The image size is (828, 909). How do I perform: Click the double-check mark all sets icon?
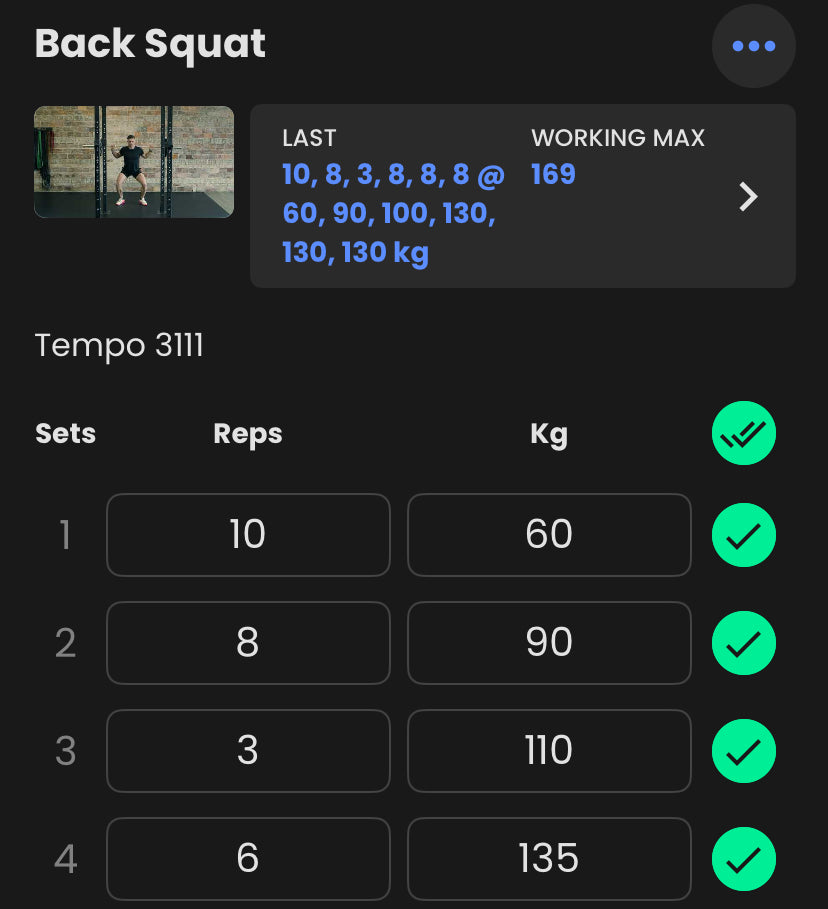pos(743,433)
